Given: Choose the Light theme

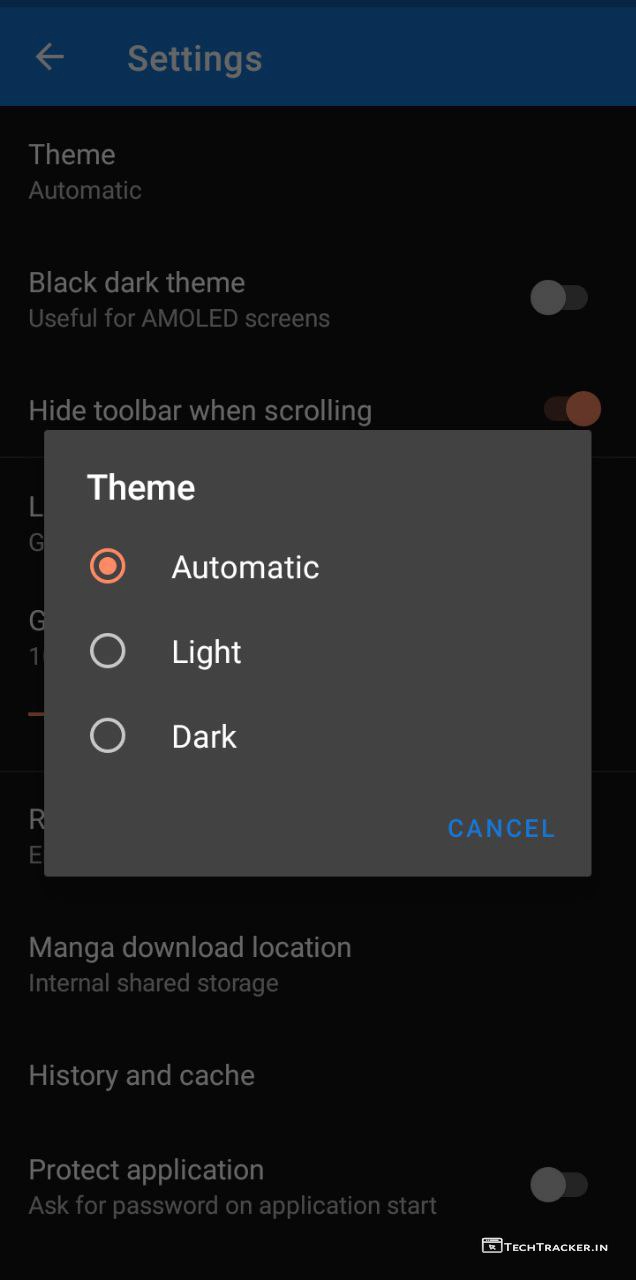Looking at the screenshot, I should (108, 652).
